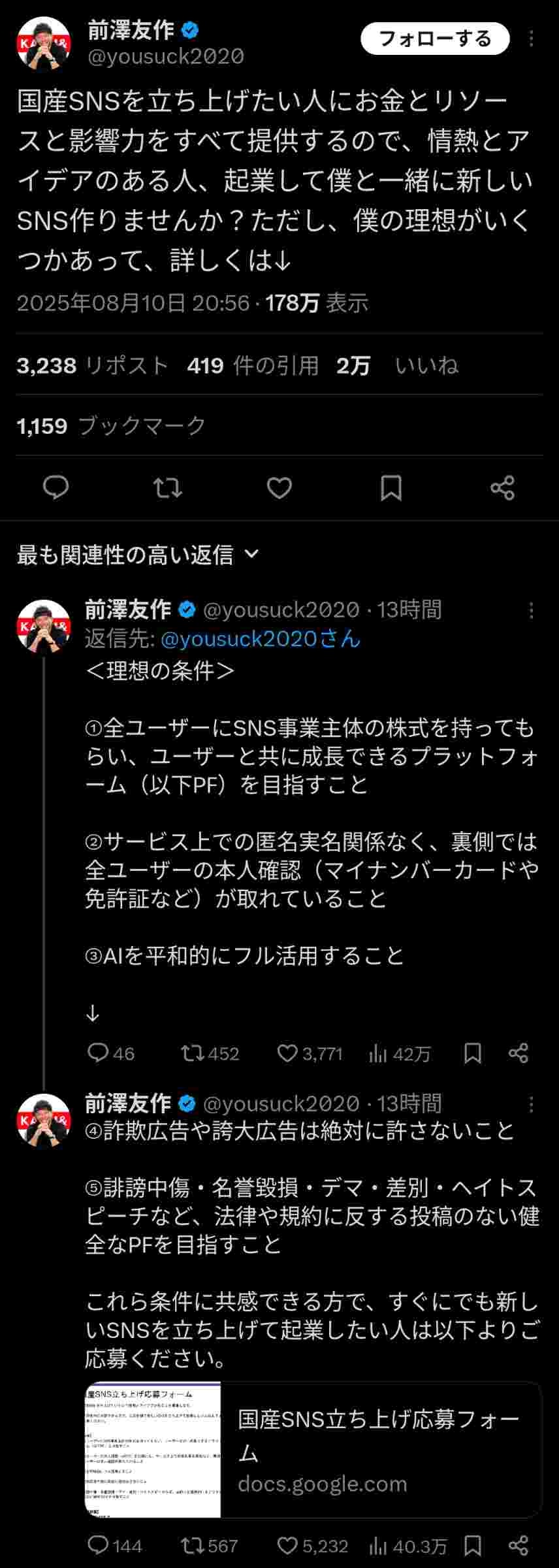This screenshot has width=559, height=1568.
Task: Repost the main post
Action: coord(167,487)
